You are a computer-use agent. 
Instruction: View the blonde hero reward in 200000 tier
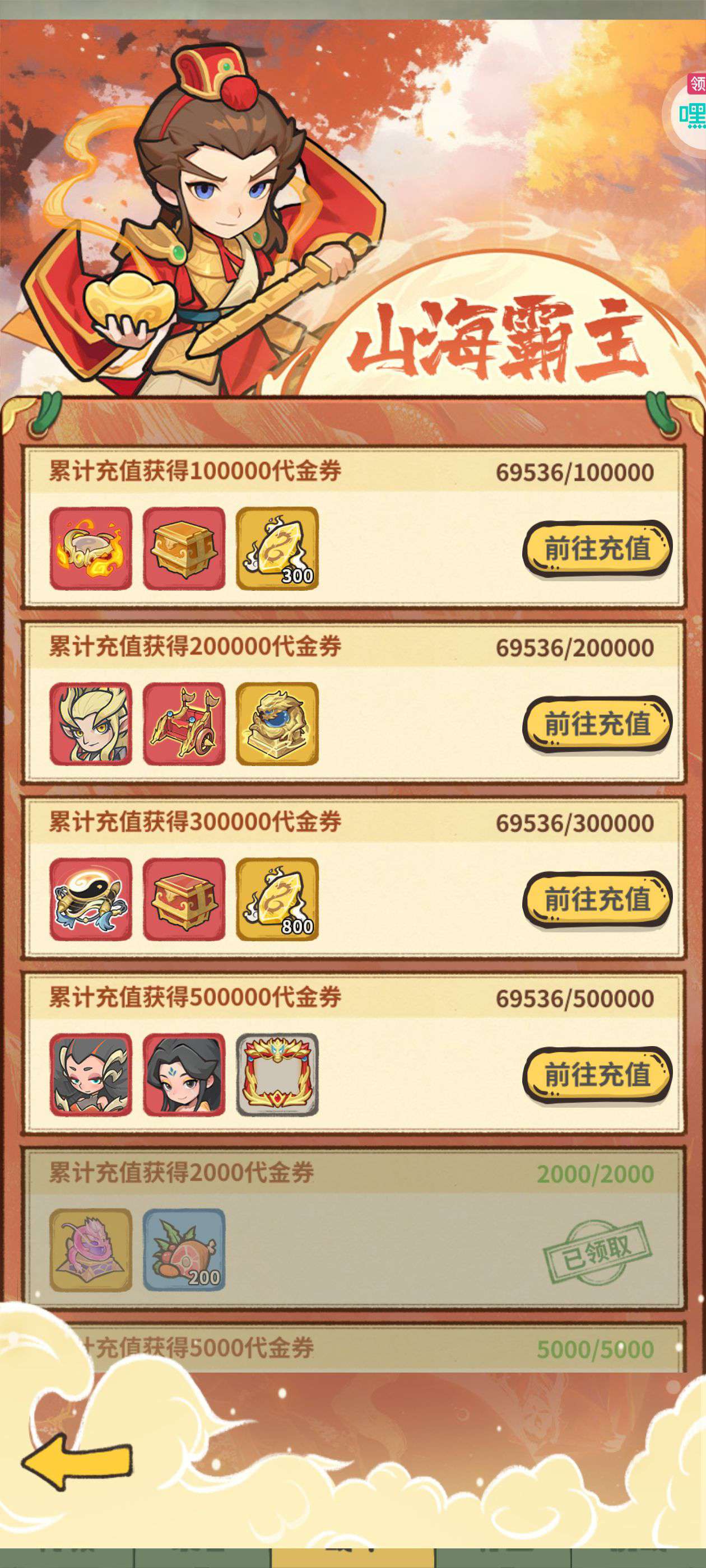(x=91, y=724)
